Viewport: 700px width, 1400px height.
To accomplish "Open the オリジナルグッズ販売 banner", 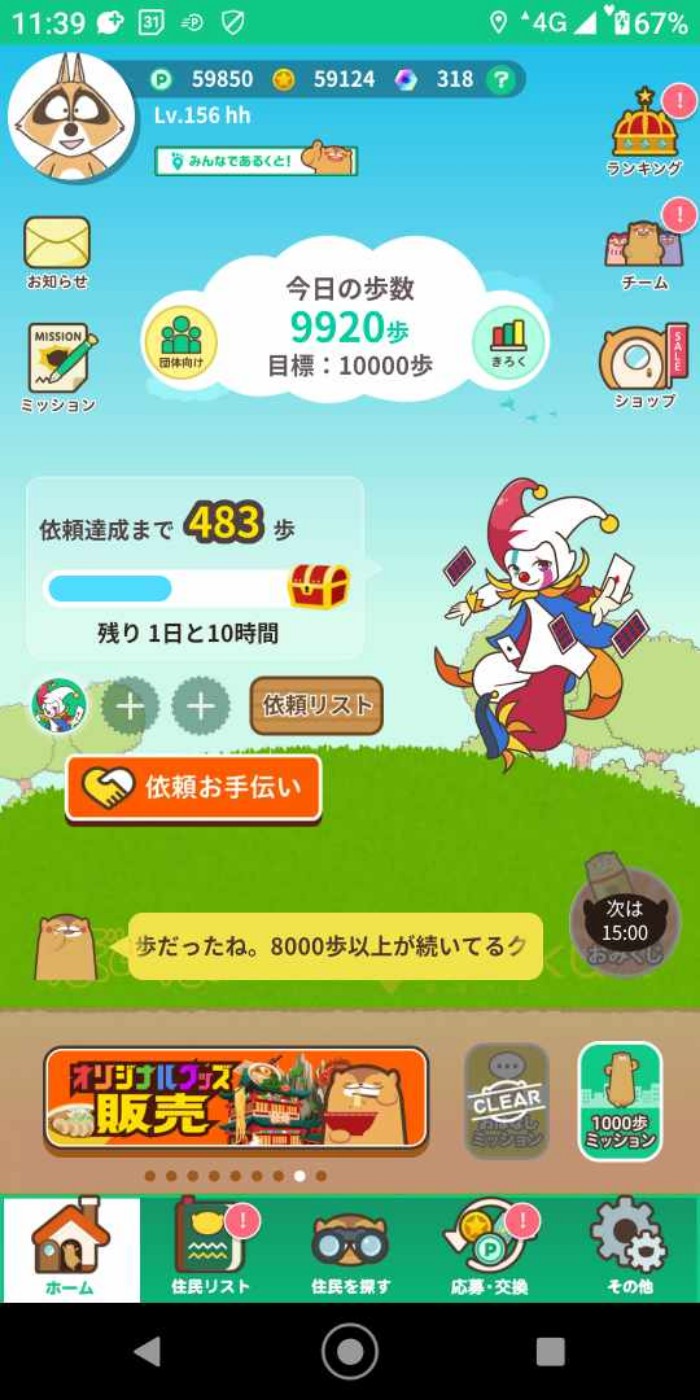I will (x=236, y=1098).
